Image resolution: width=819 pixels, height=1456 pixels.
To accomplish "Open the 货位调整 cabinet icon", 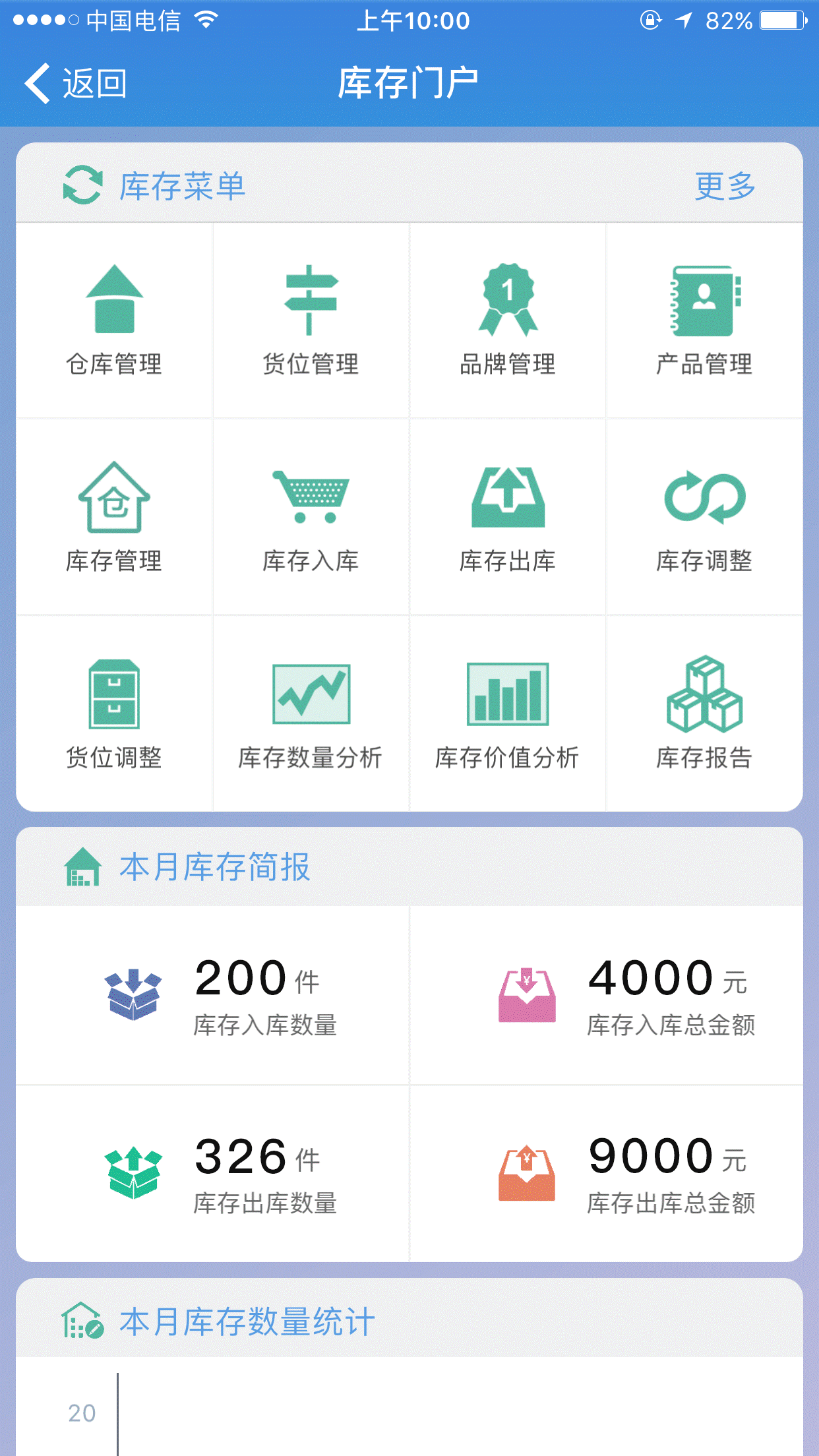I will [x=114, y=712].
